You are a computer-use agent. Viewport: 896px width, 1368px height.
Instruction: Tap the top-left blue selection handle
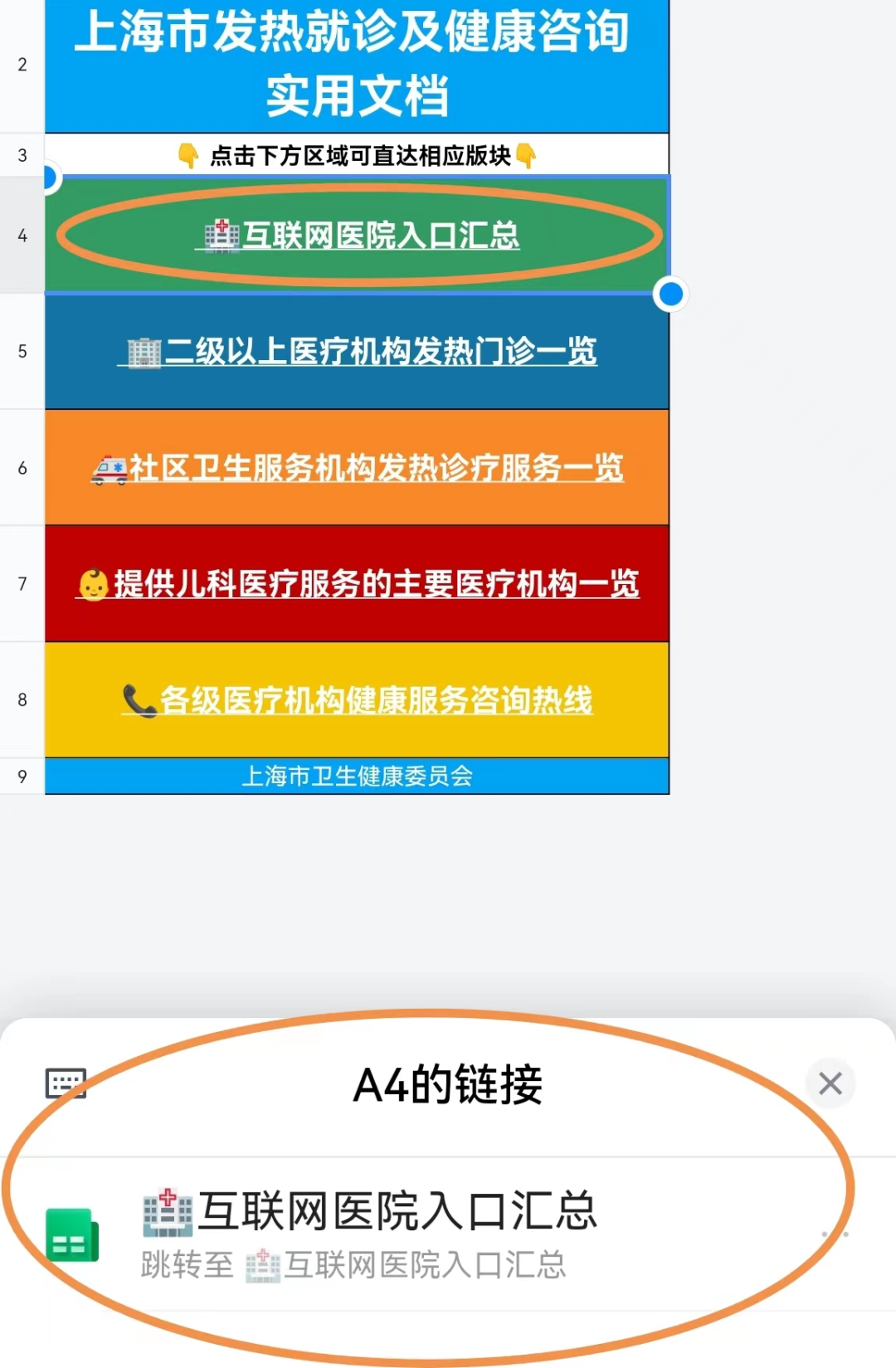coord(50,176)
